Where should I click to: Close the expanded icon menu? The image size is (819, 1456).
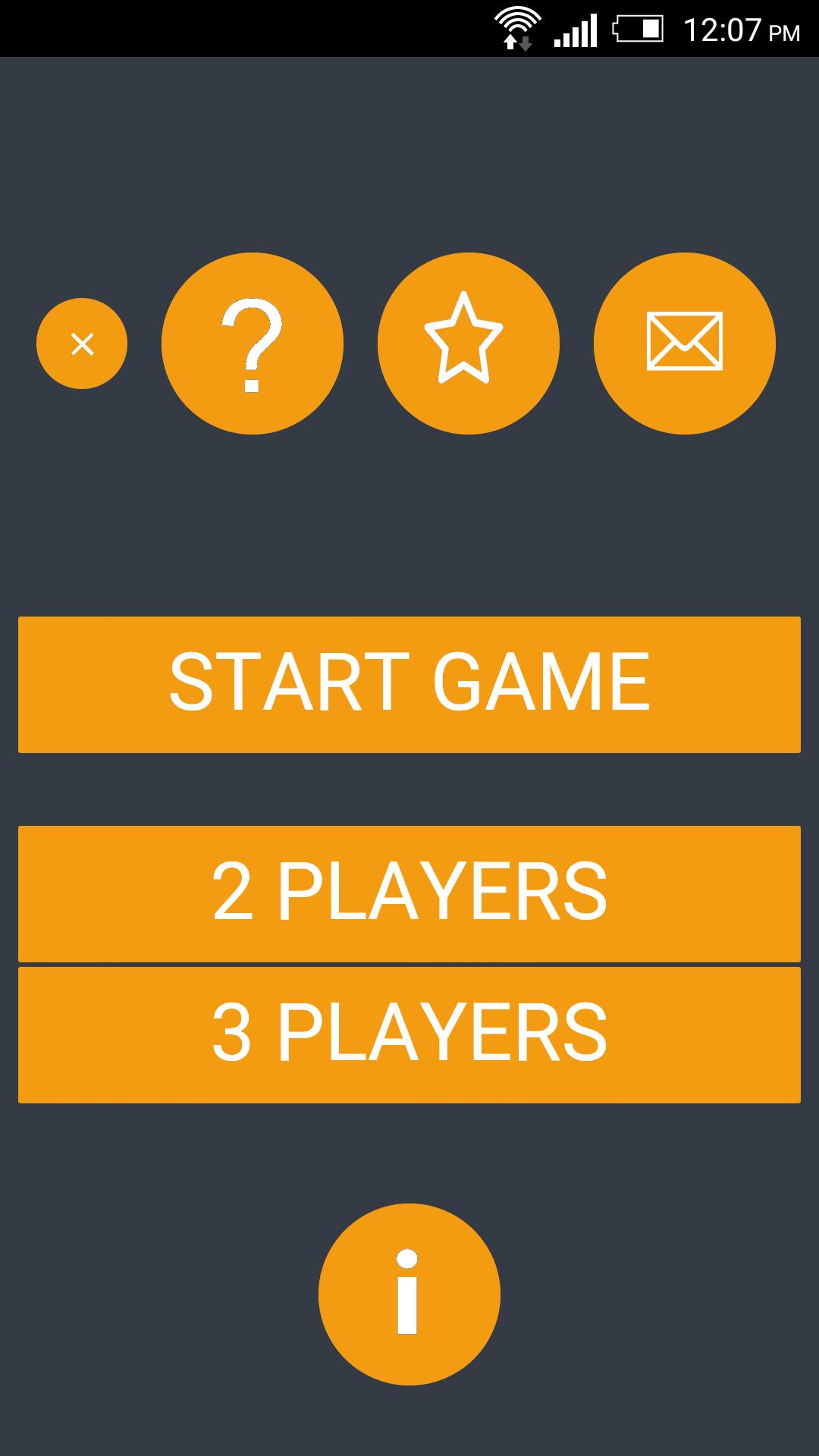82,344
